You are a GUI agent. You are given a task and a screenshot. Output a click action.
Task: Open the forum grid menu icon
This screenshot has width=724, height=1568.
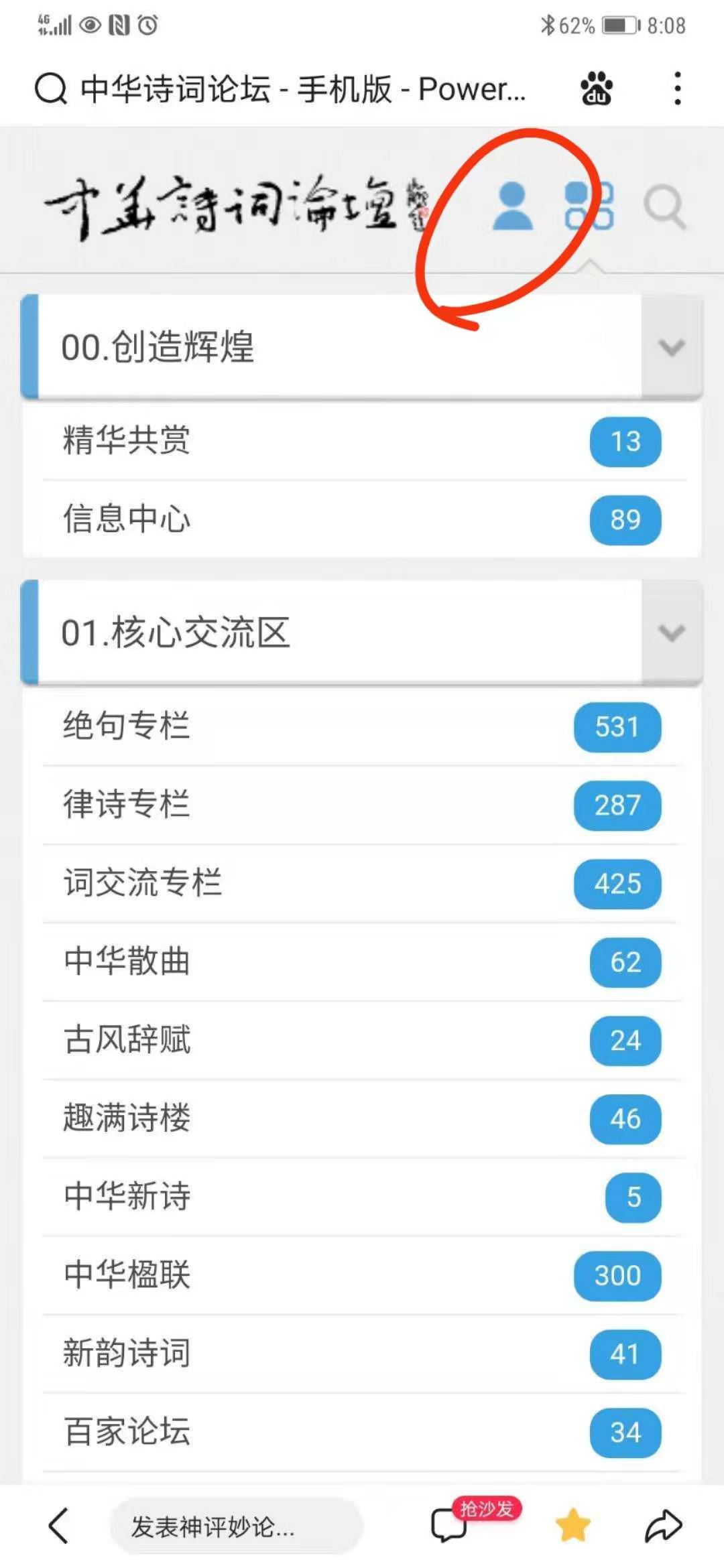point(589,206)
